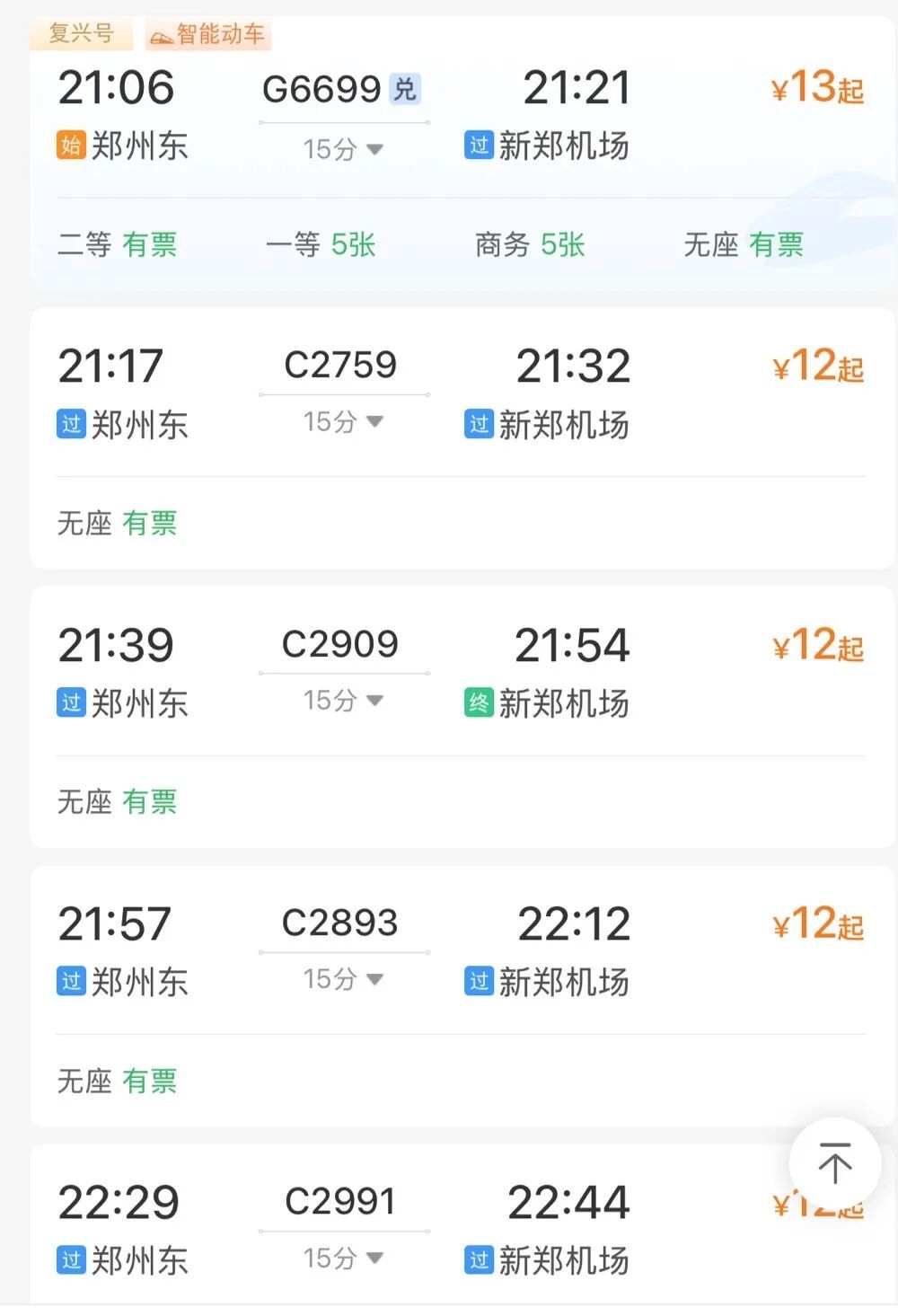Expand the 15分 duration dropdown for C2909
The width and height of the screenshot is (898, 1316).
(341, 699)
